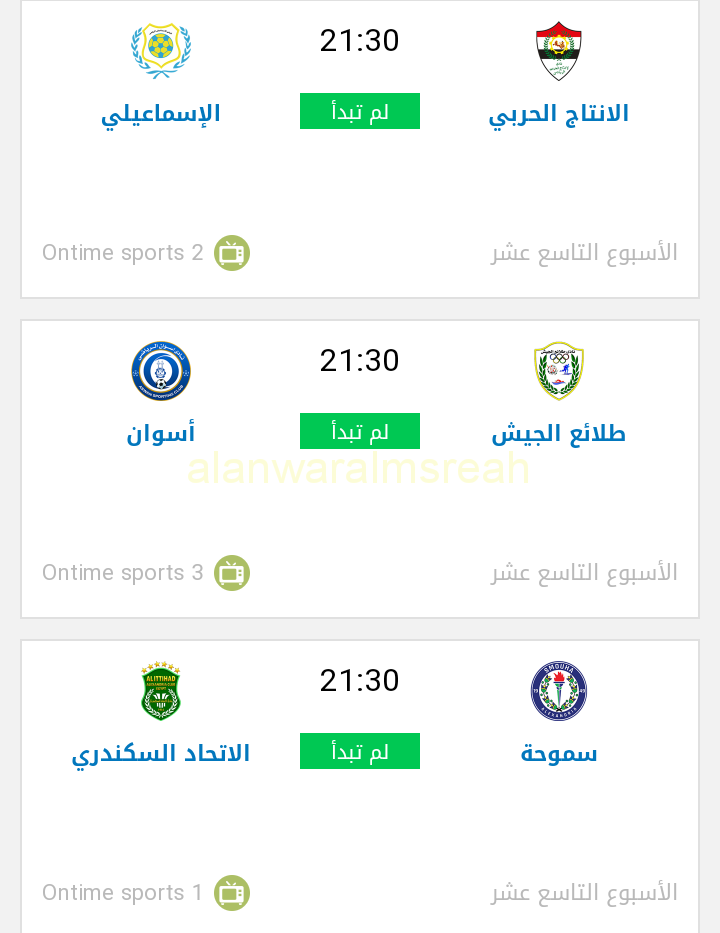Go to الاتحاد السكندري team page
720x933 pixels.
point(161,753)
